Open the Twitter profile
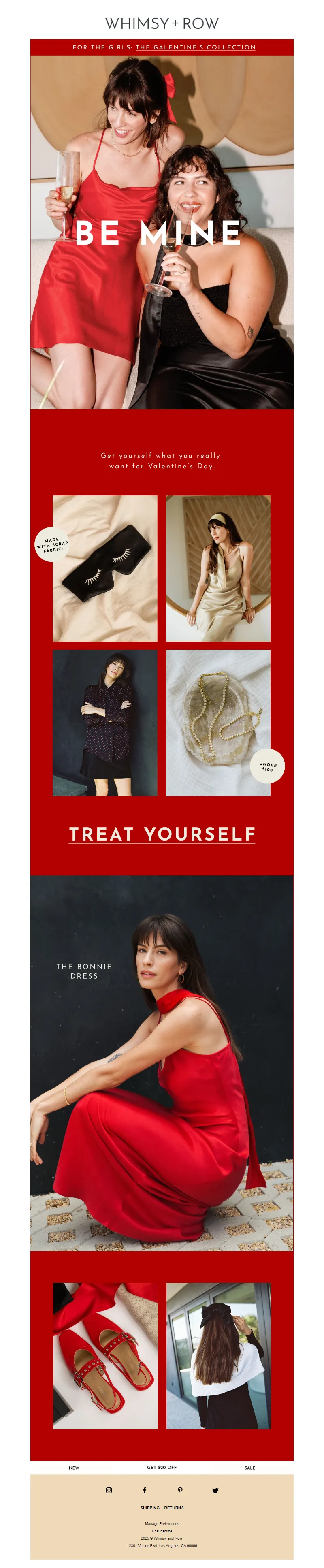This screenshot has width=324, height=1568. [215, 1490]
